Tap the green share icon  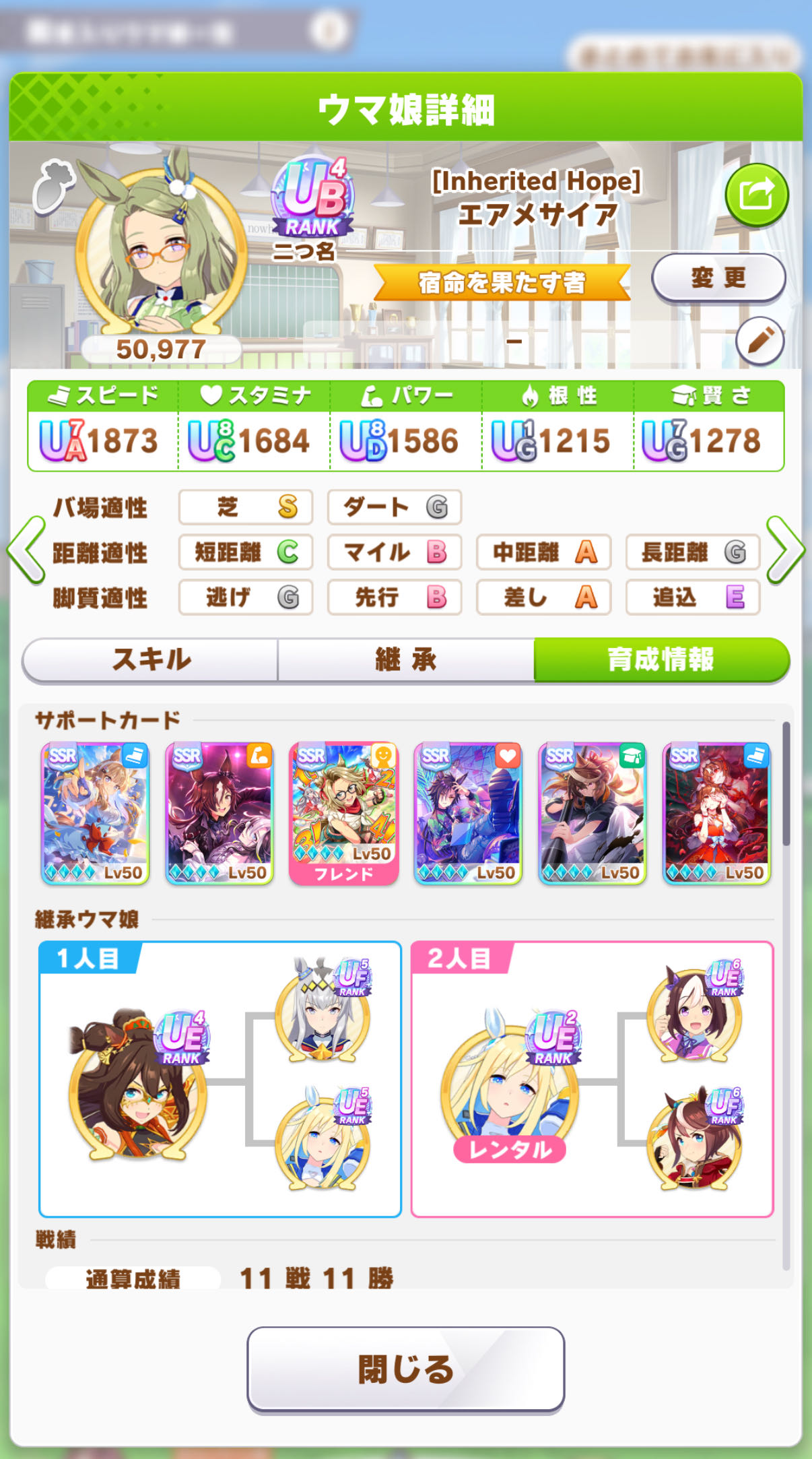(x=756, y=195)
